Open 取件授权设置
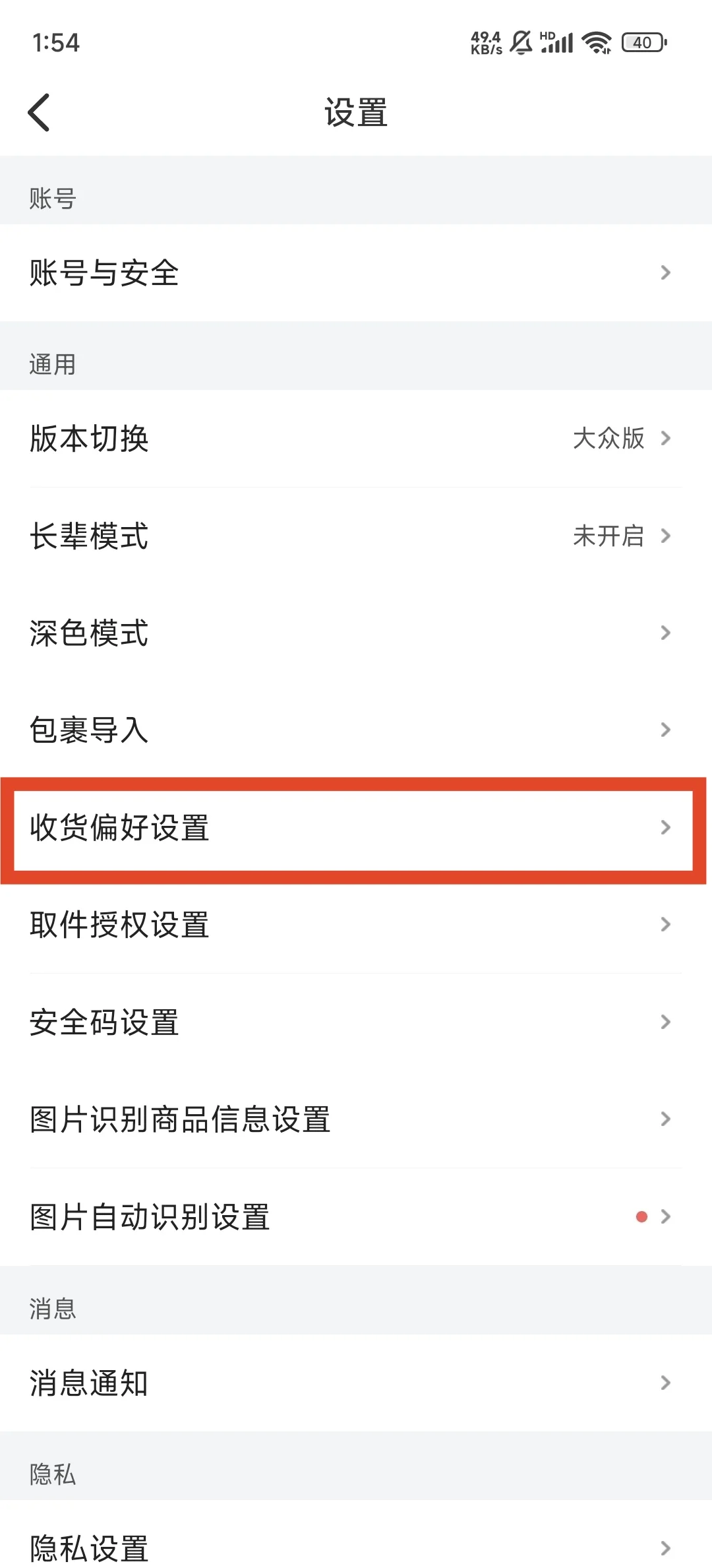 pos(356,924)
